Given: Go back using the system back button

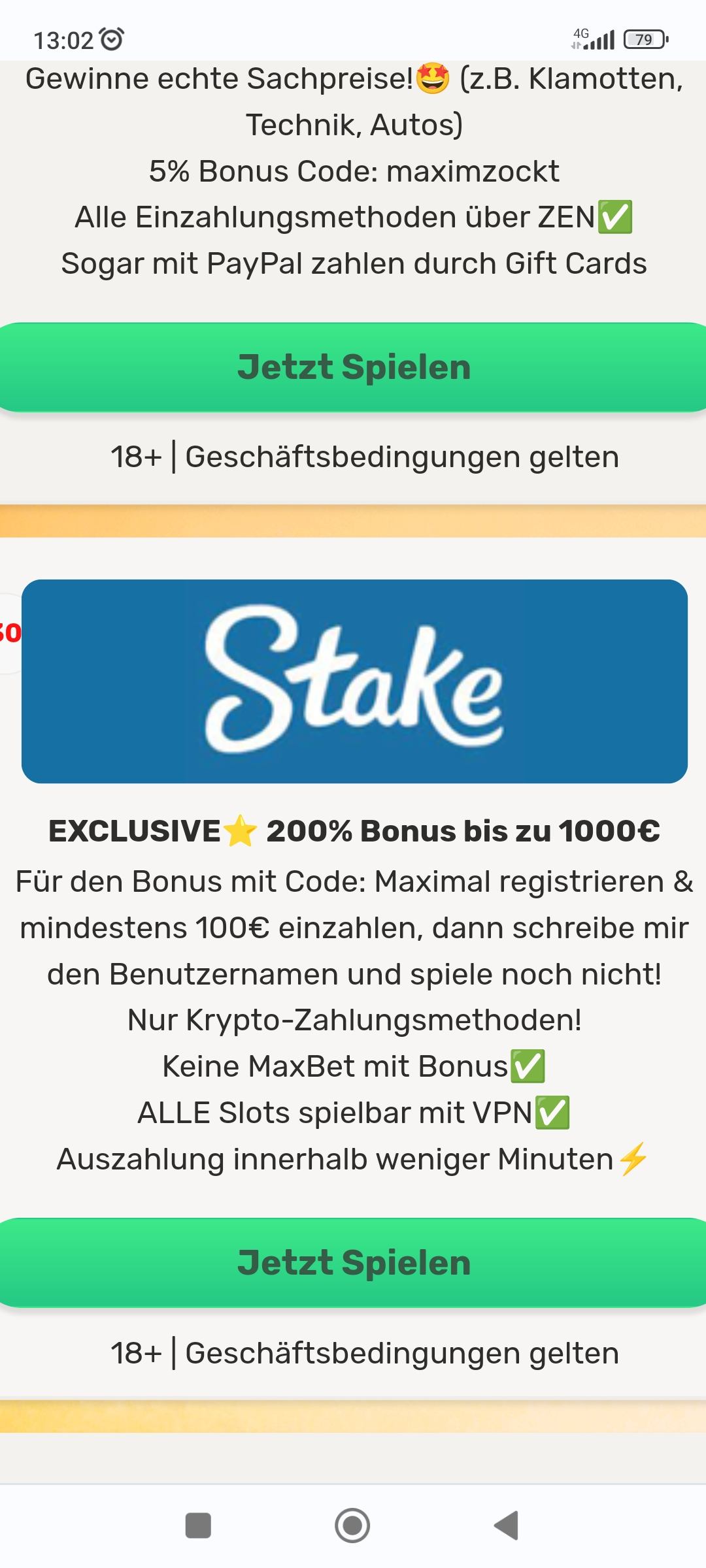Looking at the screenshot, I should (507, 1526).
